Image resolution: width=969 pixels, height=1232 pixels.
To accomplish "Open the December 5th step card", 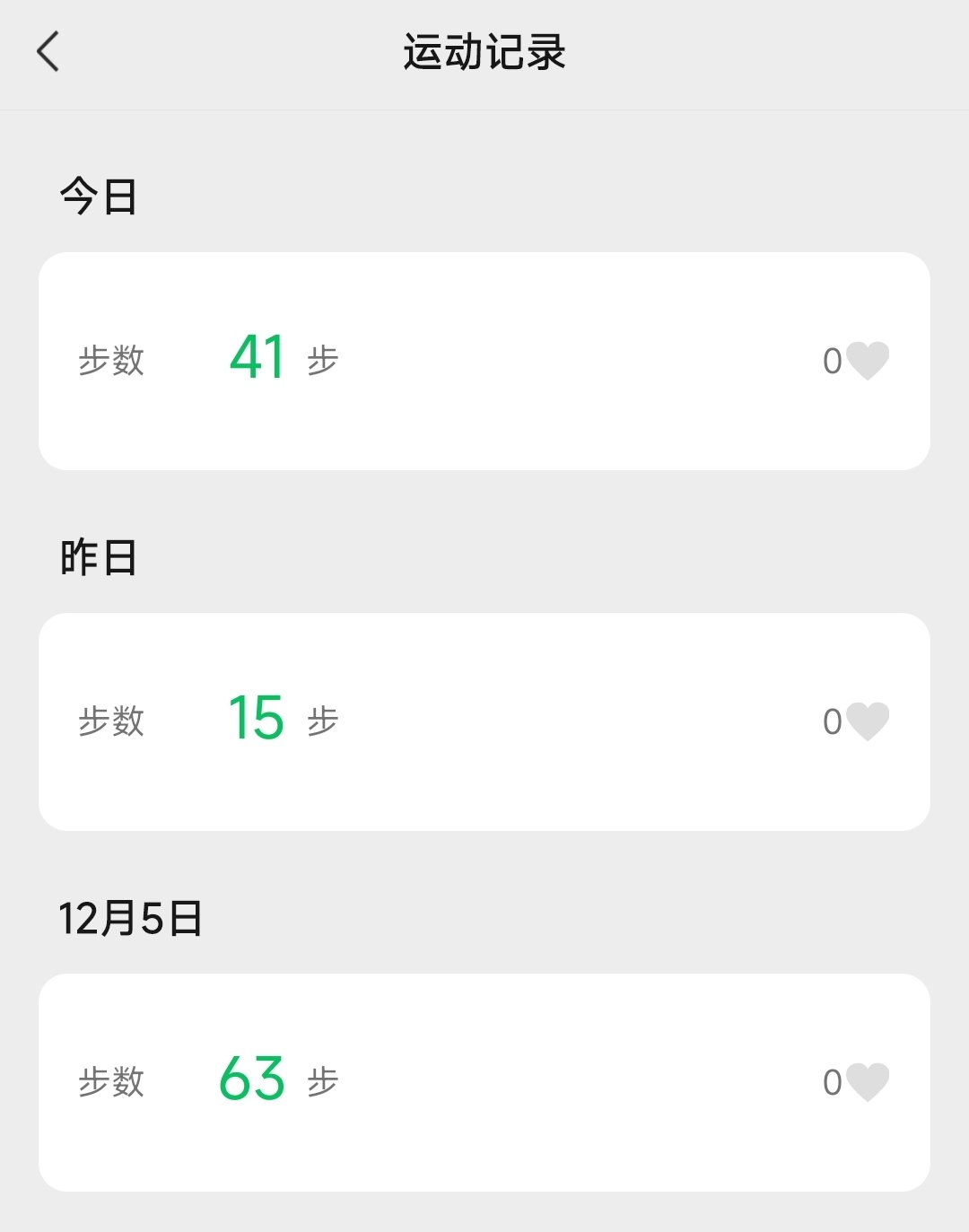I will click(484, 1081).
